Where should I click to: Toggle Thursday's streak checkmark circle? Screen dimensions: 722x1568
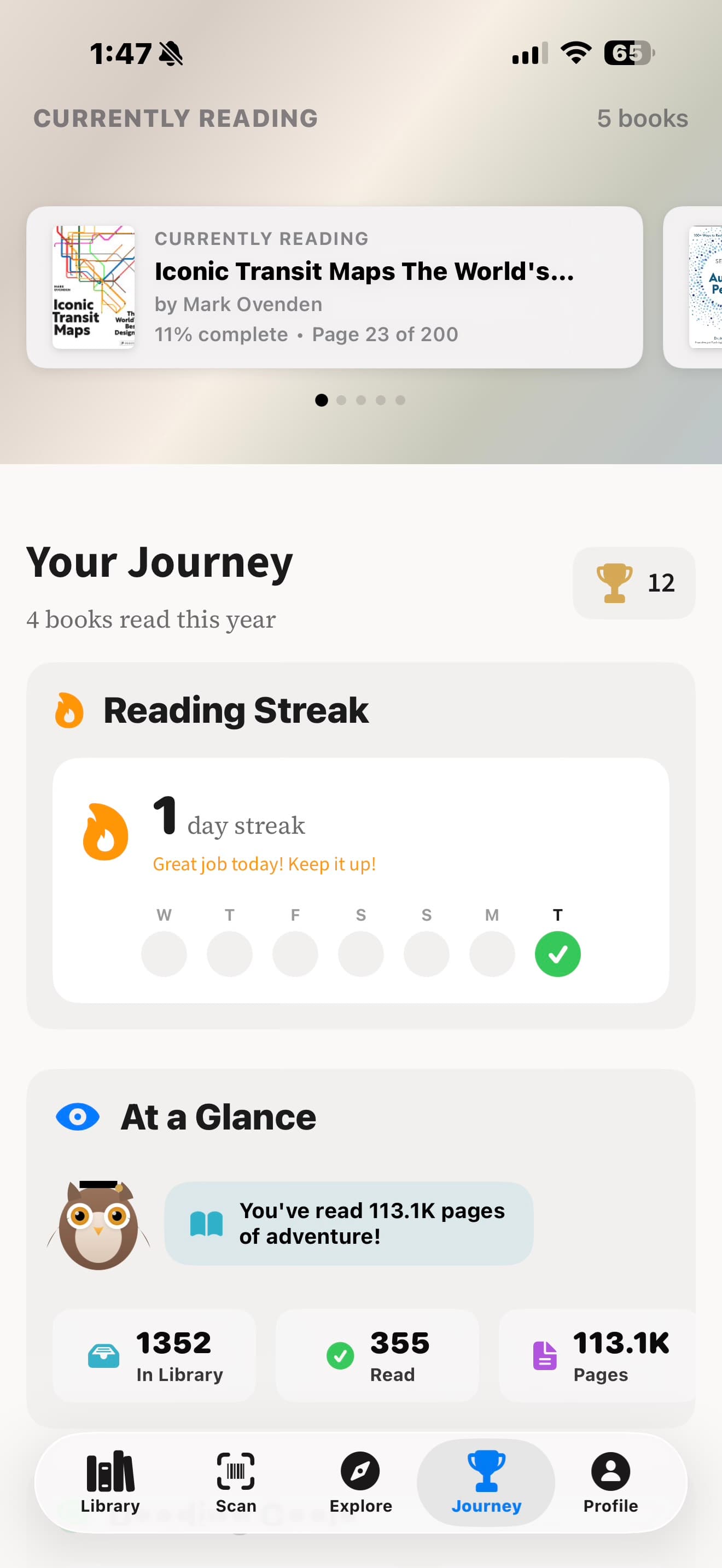coord(557,953)
